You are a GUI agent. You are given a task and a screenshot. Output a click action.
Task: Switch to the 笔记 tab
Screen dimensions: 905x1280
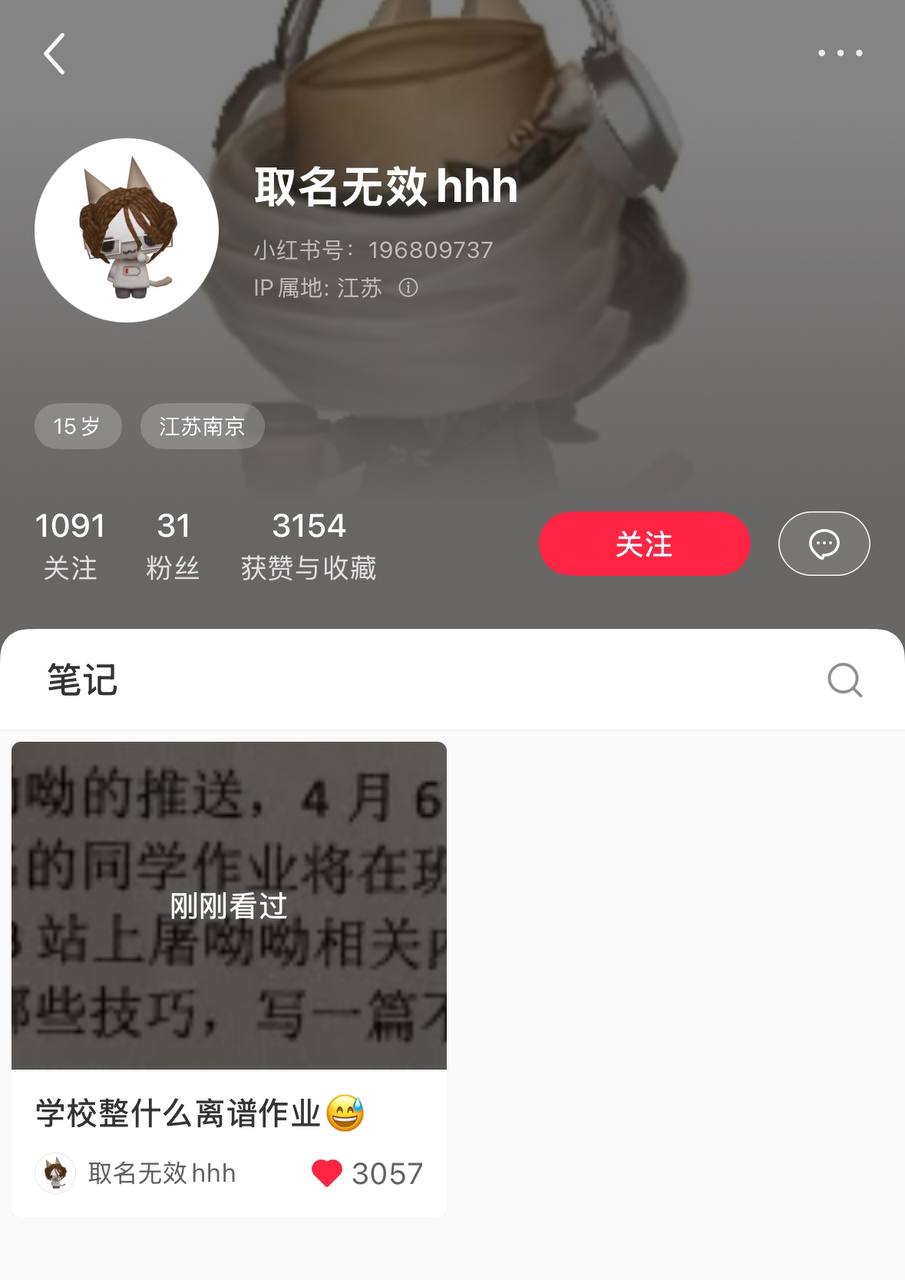pyautogui.click(x=83, y=679)
